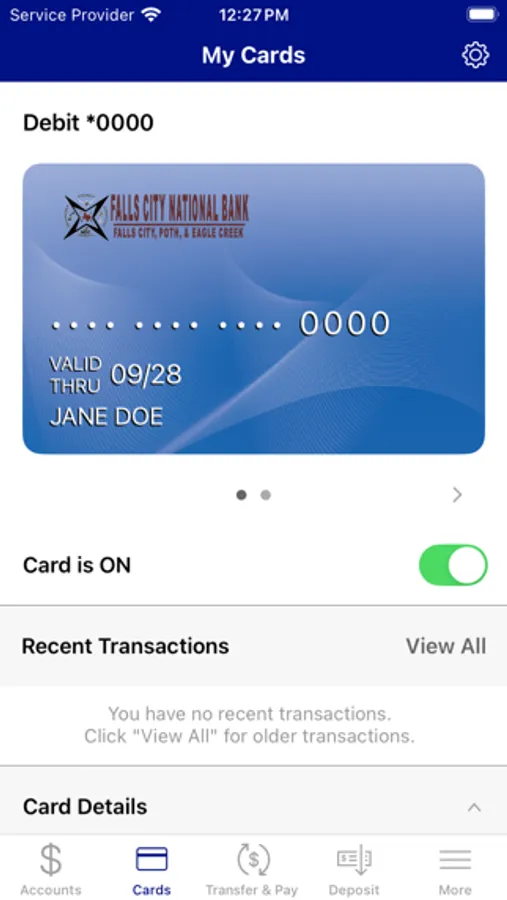The width and height of the screenshot is (507, 900).
Task: Collapse the Card Details section
Action: pyautogui.click(x=474, y=808)
